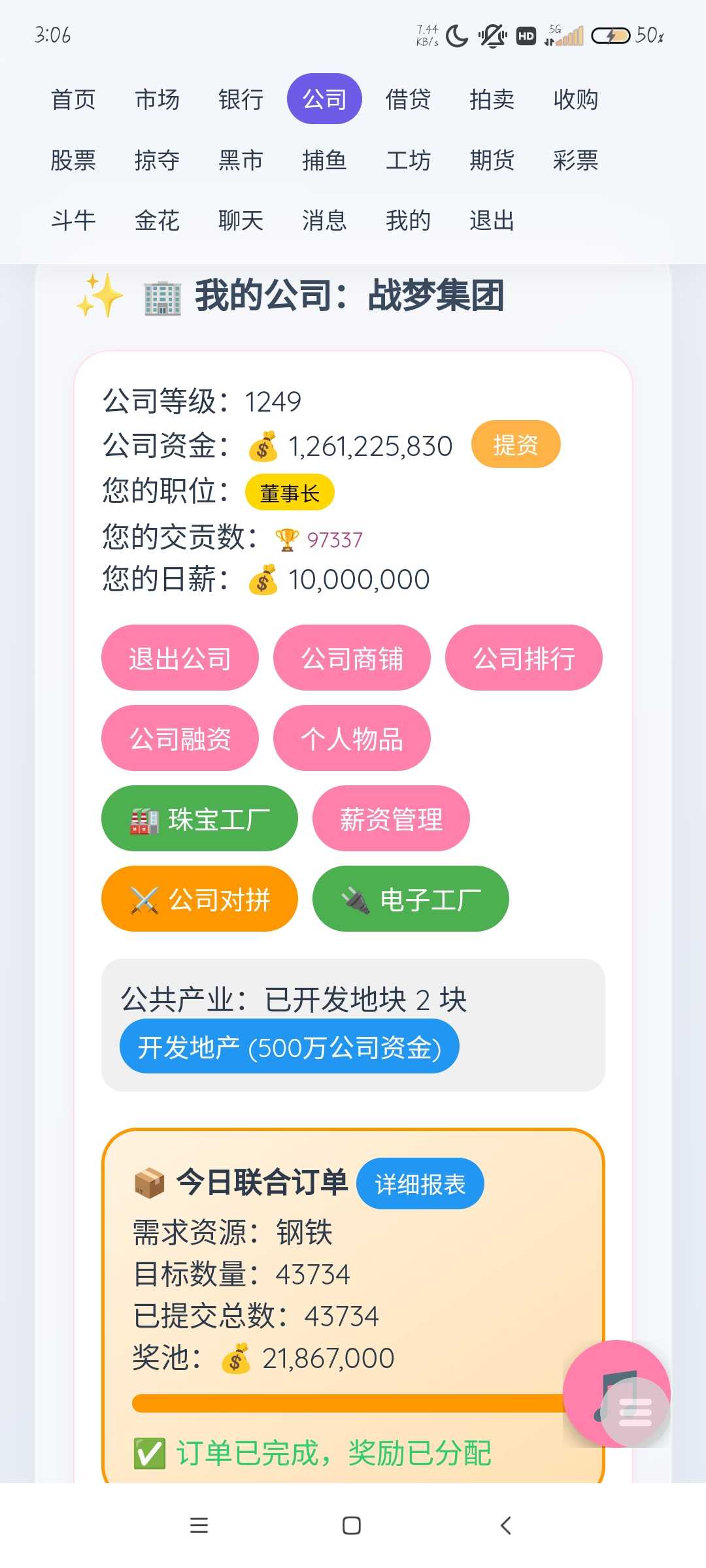Tap the 退出公司 button

click(x=180, y=658)
